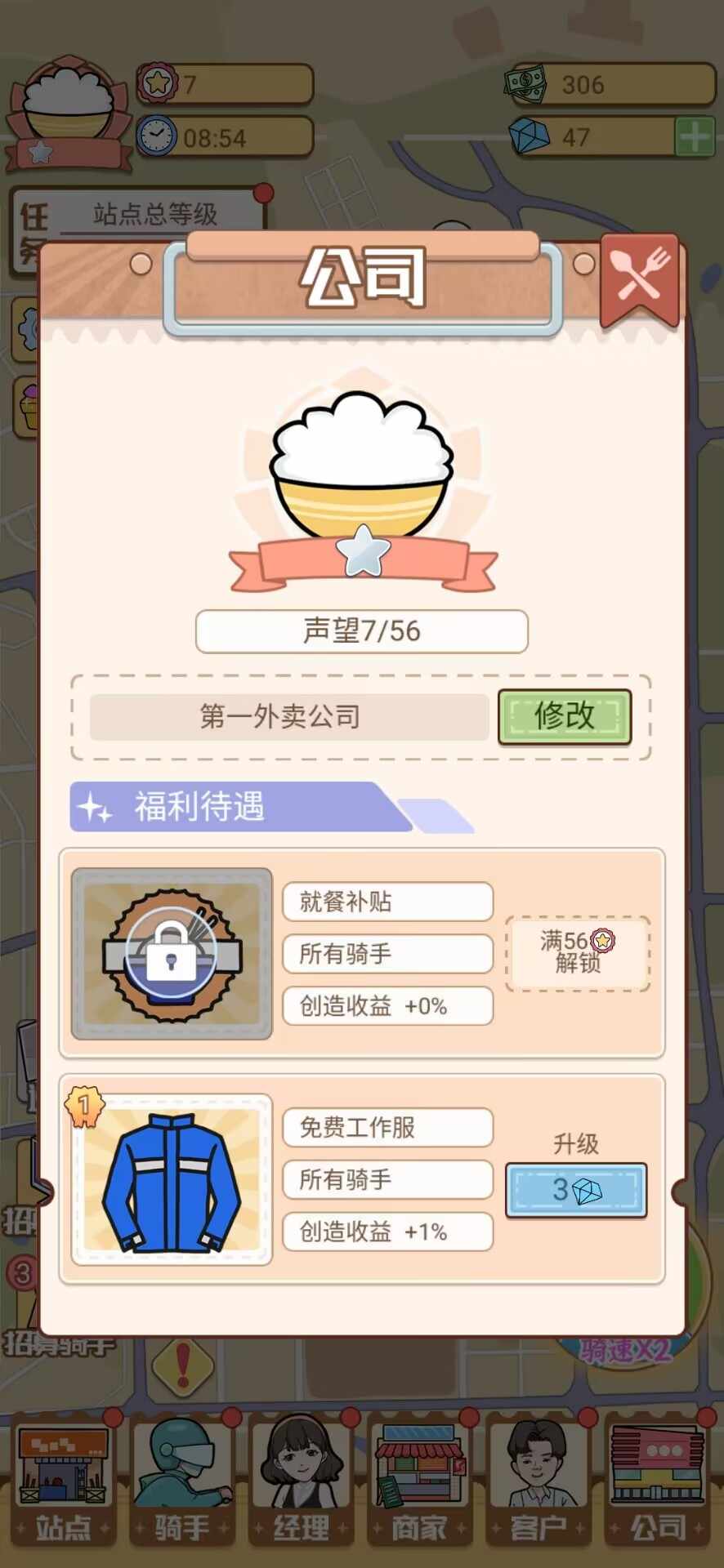This screenshot has height=1568, width=724.
Task: Upgrade 免费工作服 for 3 diamonds
Action: pyautogui.click(x=576, y=1190)
